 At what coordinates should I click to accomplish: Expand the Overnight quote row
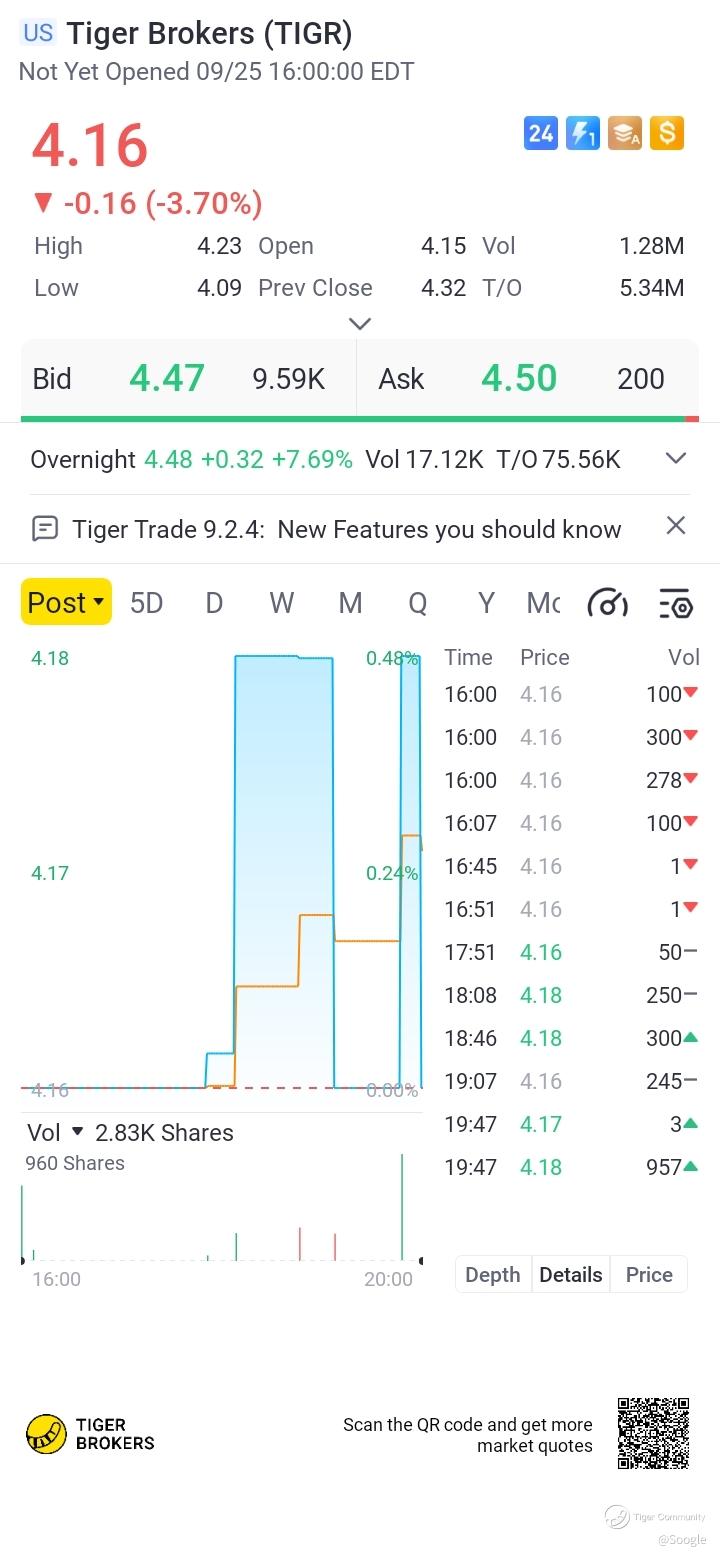[x=676, y=459]
